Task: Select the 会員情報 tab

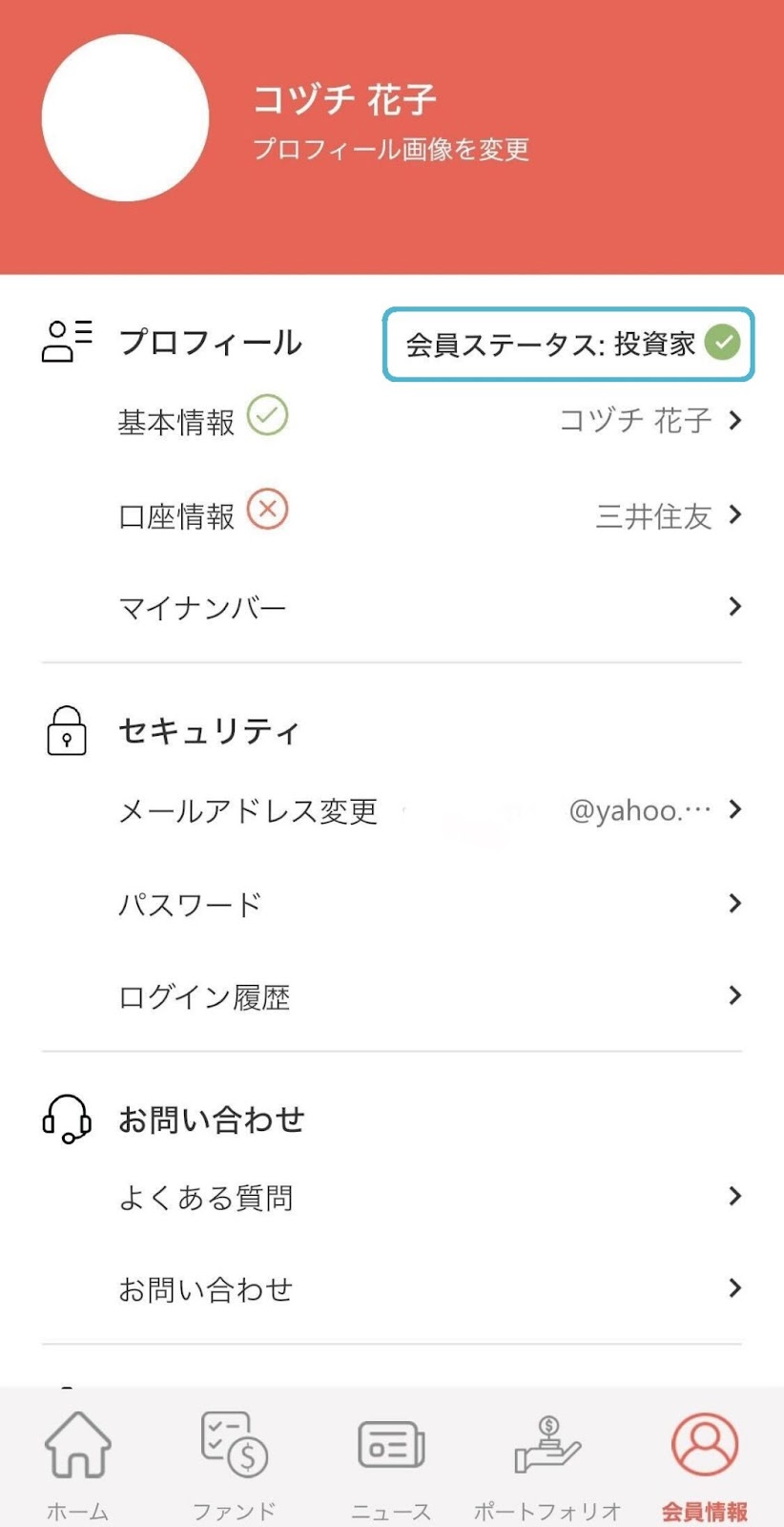Action: pyautogui.click(x=705, y=1462)
